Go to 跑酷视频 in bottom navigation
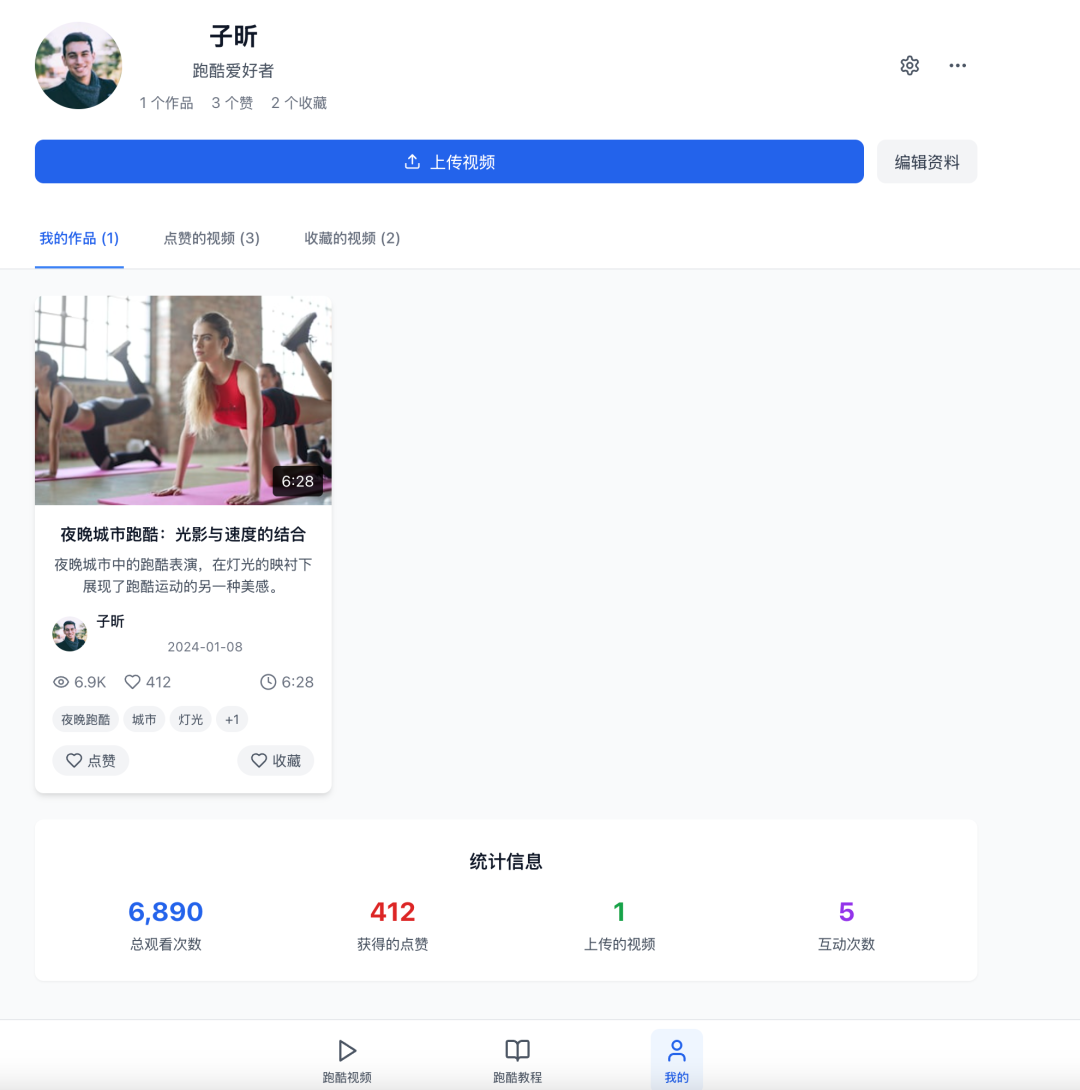This screenshot has width=1080, height=1090. click(x=347, y=1060)
